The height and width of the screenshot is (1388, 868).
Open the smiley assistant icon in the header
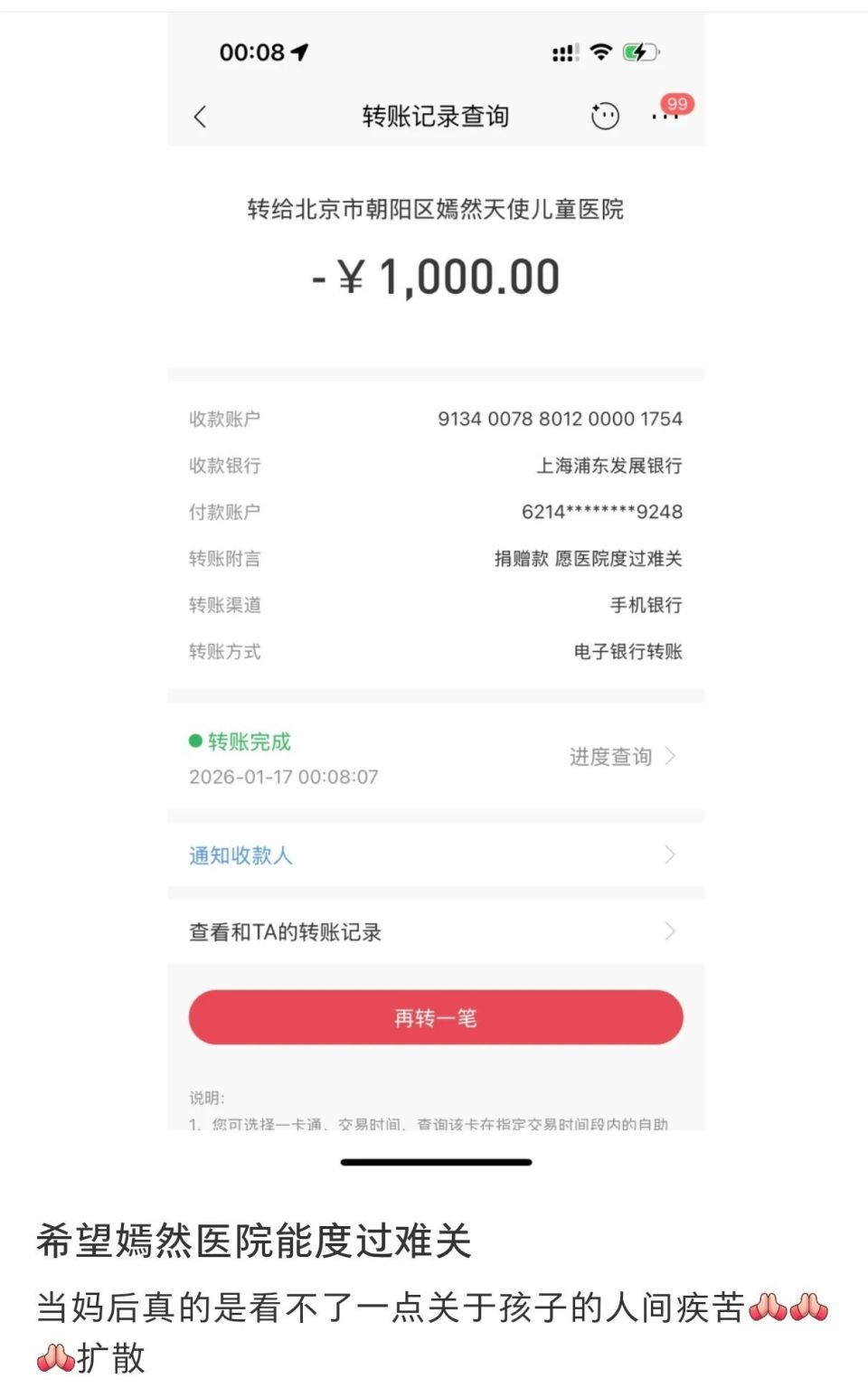[604, 116]
